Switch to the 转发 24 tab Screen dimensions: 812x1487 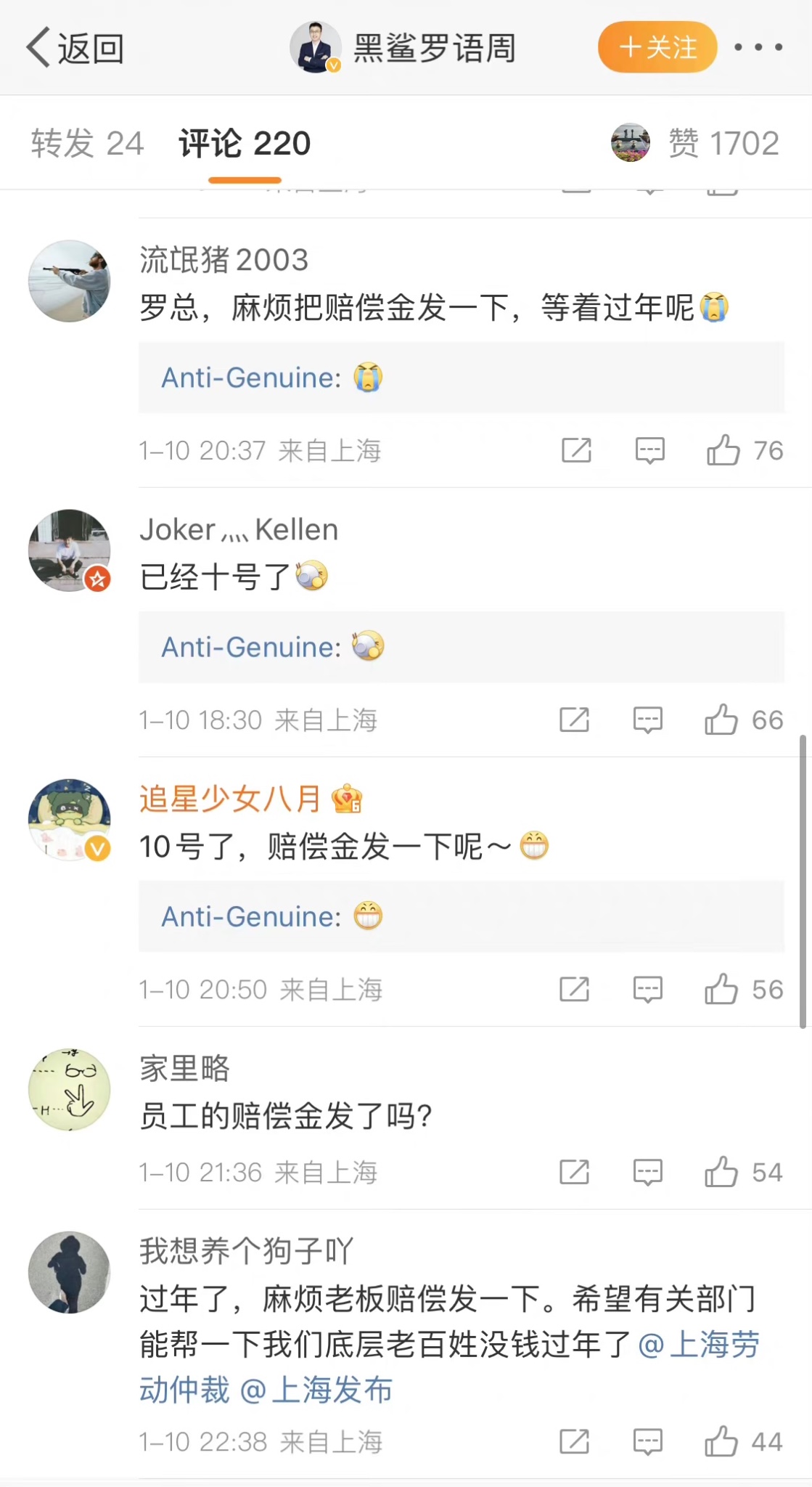pos(87,143)
